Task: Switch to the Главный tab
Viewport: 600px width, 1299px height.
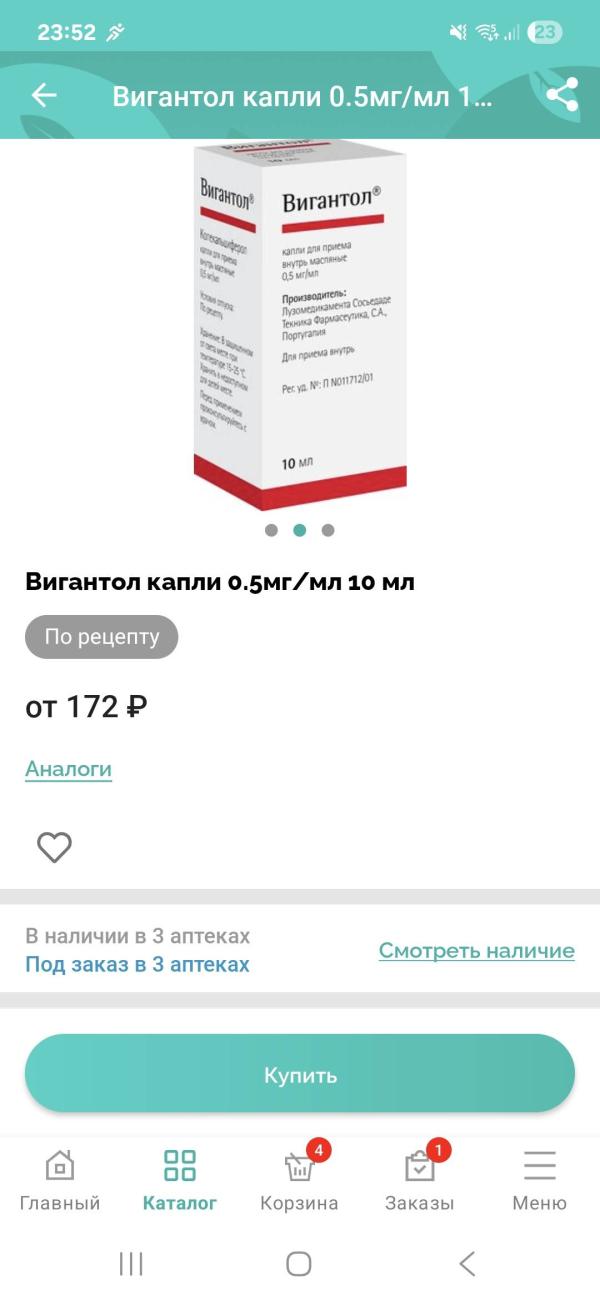Action: (x=60, y=1180)
